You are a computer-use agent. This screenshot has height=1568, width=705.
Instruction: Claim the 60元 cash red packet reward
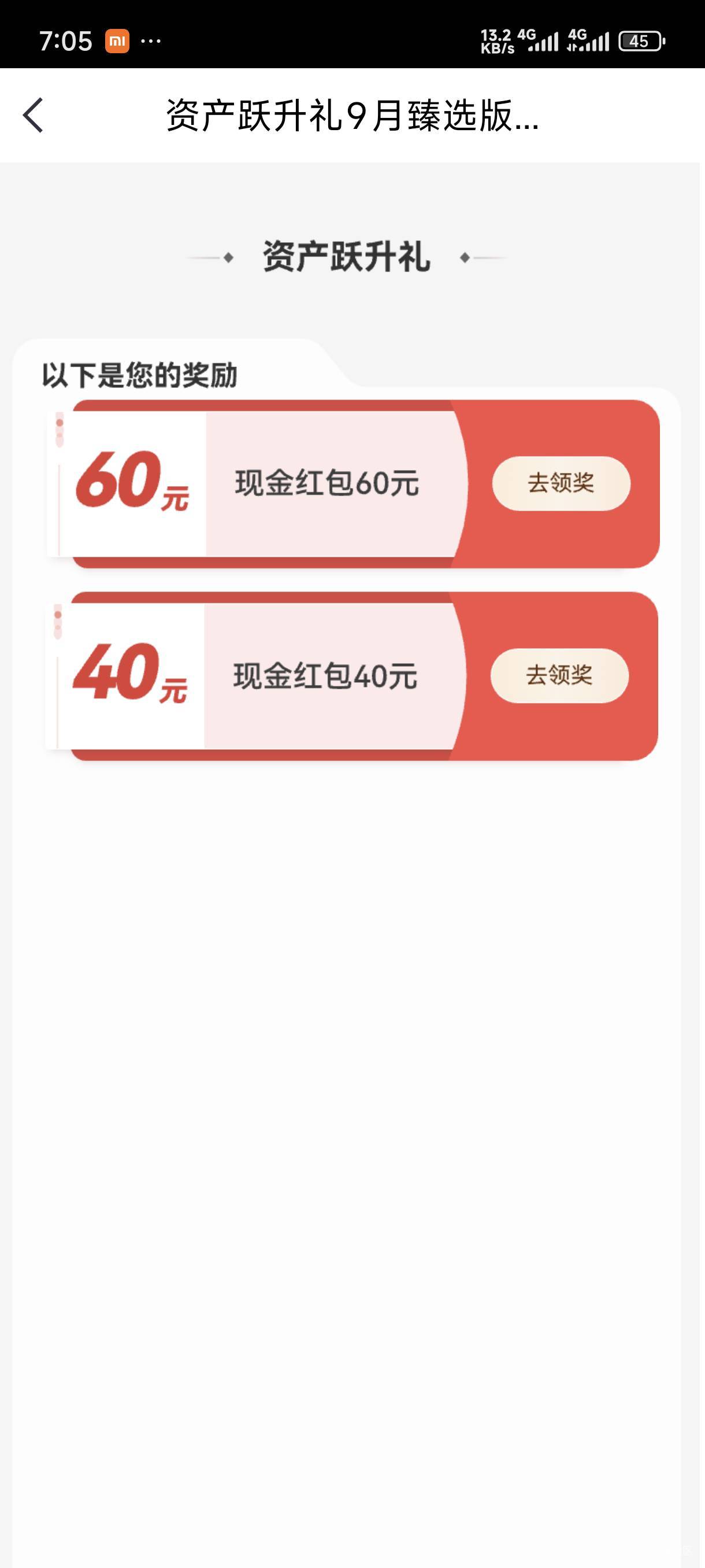(561, 483)
